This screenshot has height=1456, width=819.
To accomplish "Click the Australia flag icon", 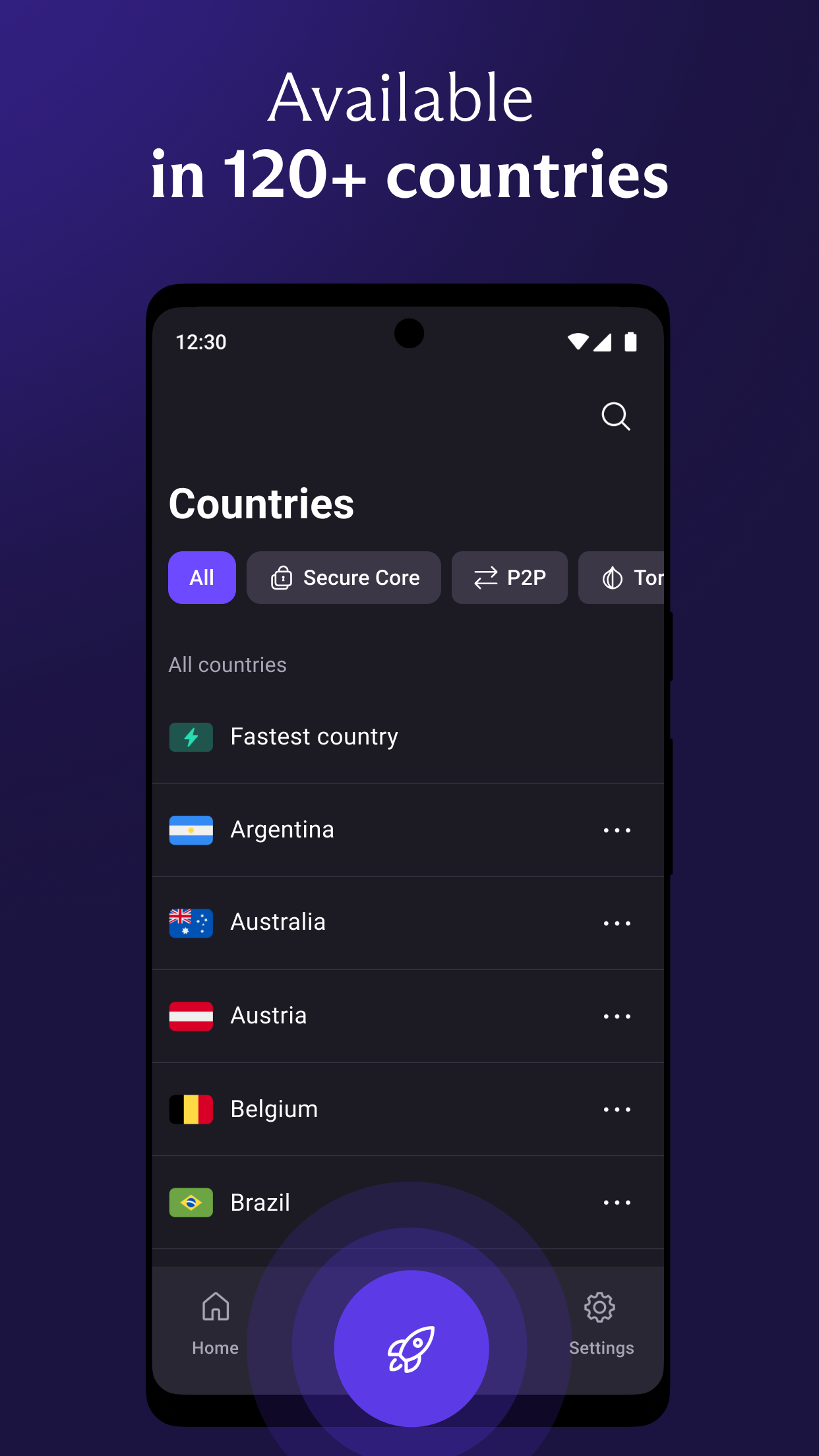I will (191, 923).
